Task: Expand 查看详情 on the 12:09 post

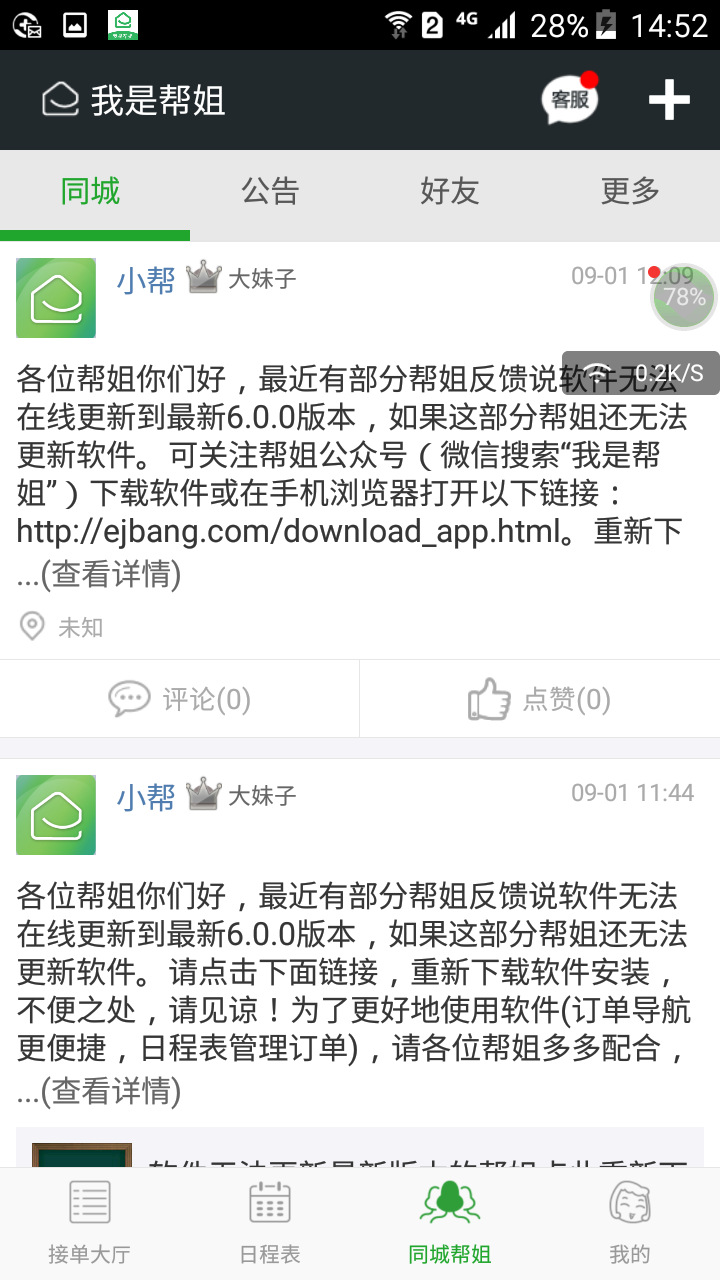Action: click(x=110, y=574)
